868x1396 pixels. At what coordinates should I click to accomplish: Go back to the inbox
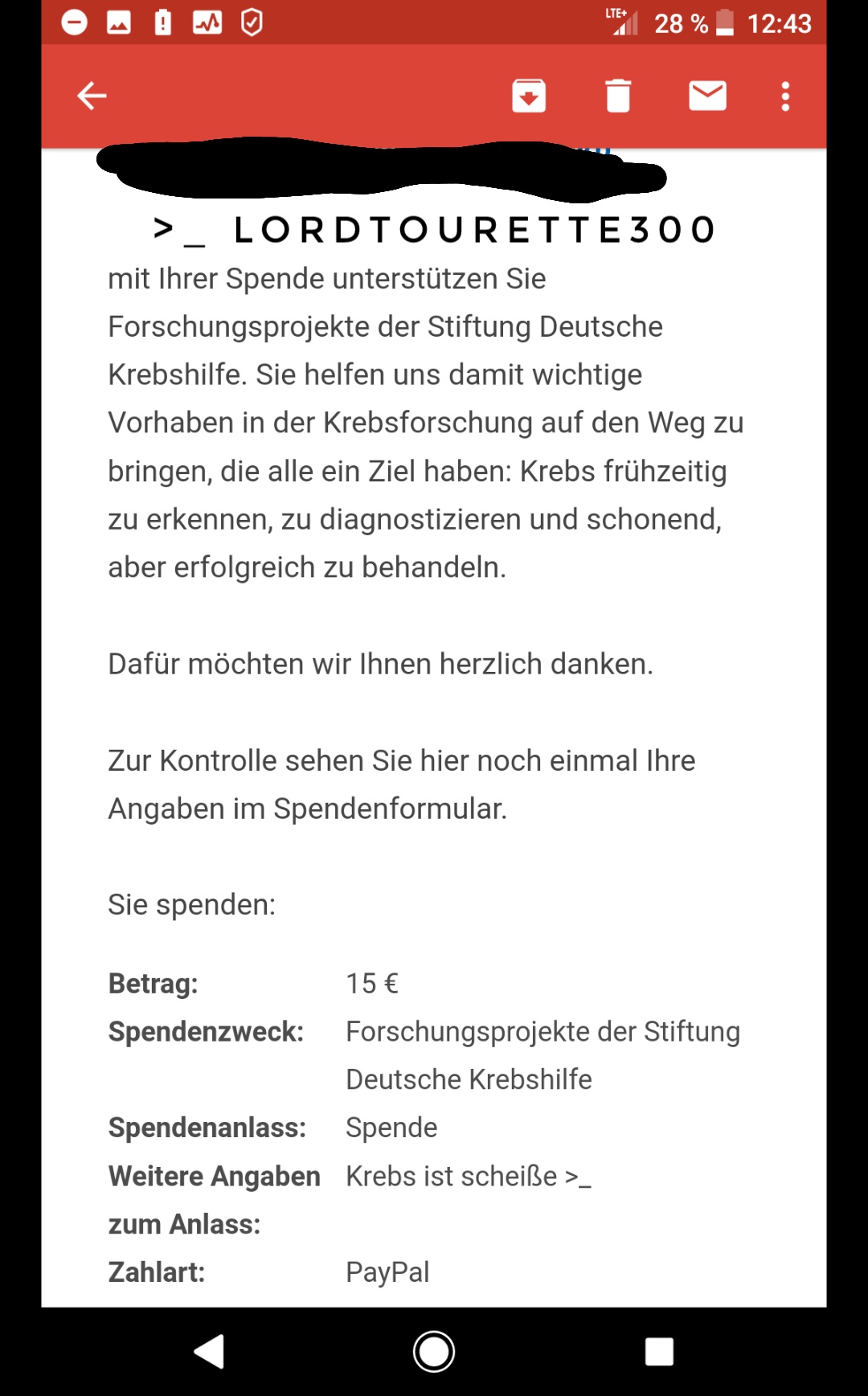[x=92, y=96]
